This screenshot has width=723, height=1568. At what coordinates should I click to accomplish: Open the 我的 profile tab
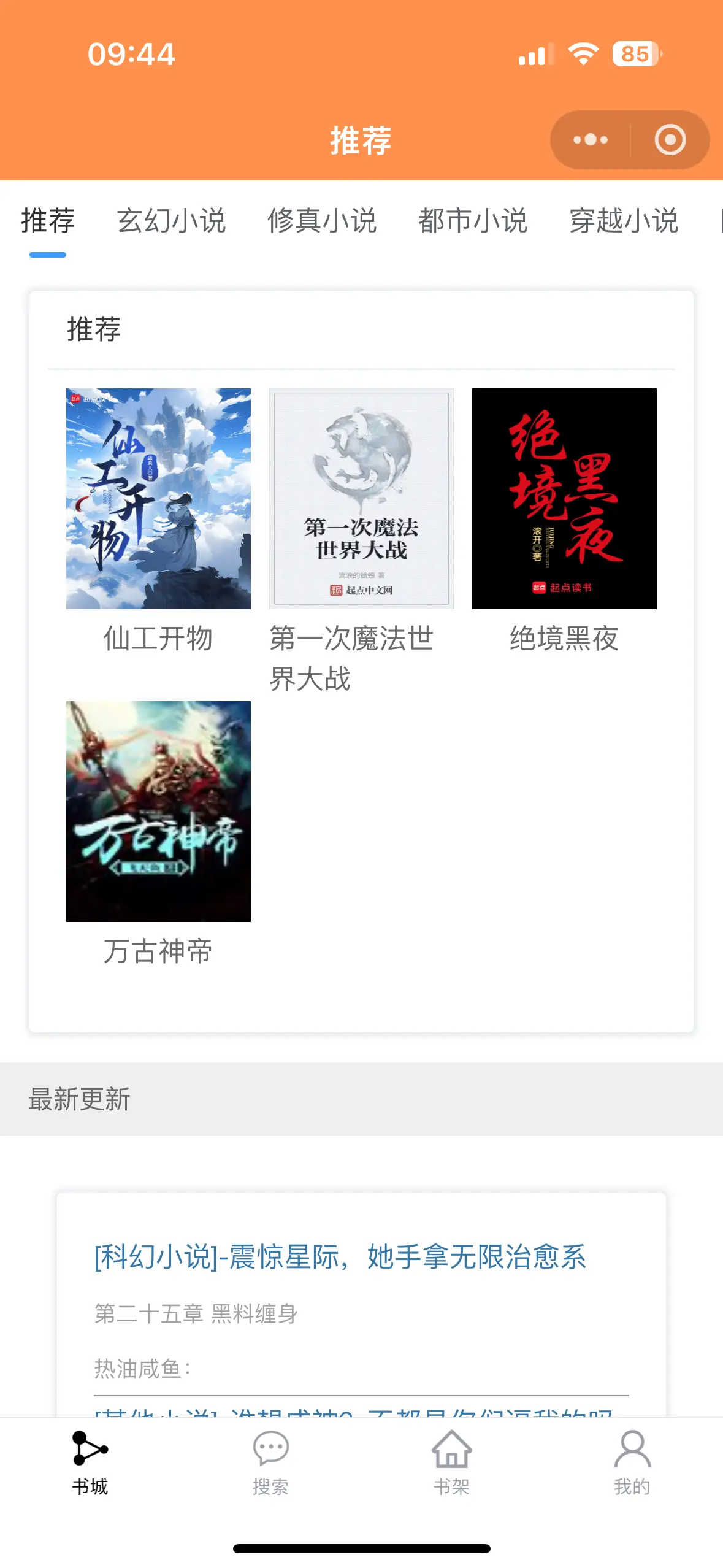(x=632, y=1462)
